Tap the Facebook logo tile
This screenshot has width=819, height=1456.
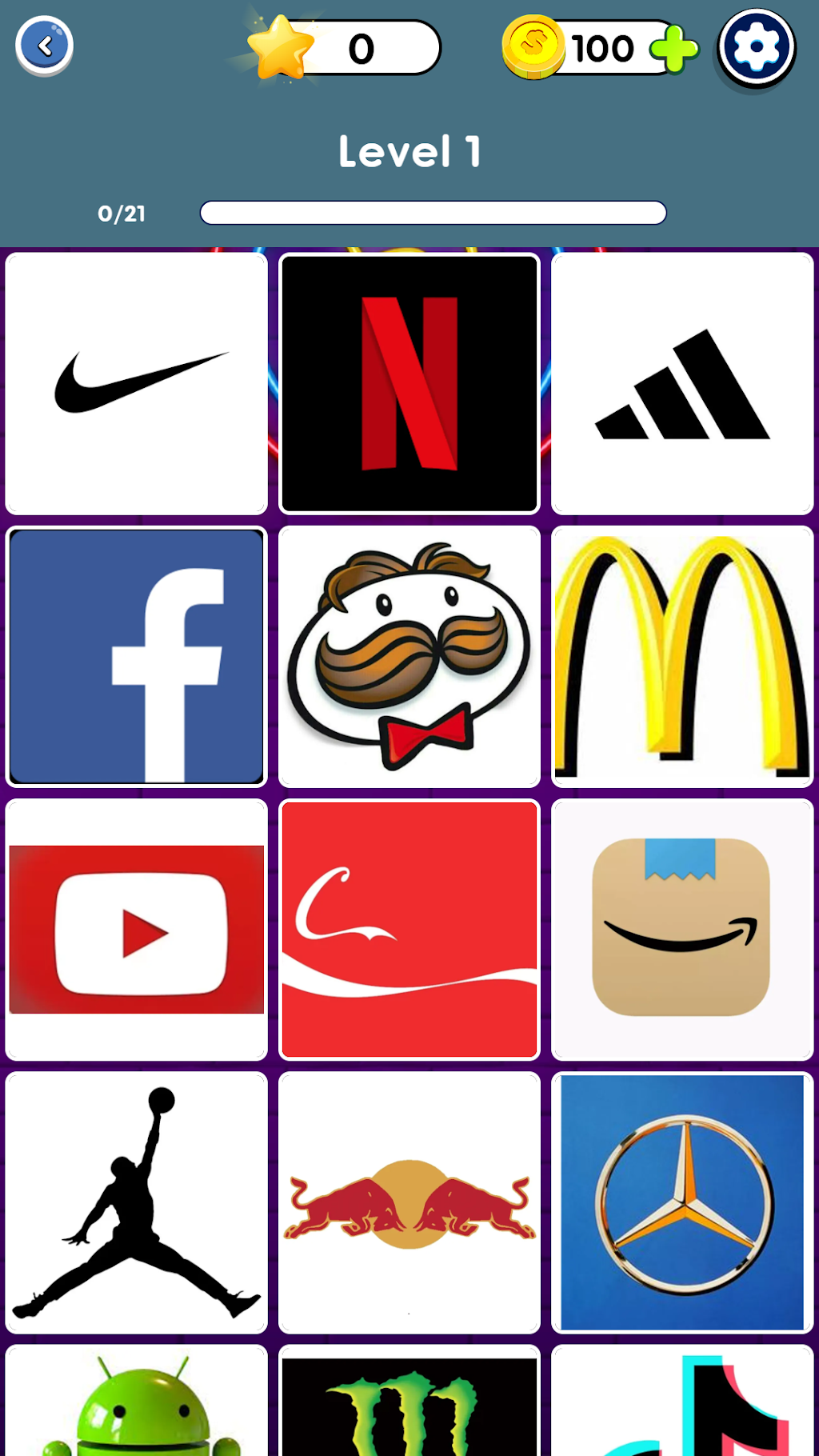pos(137,656)
